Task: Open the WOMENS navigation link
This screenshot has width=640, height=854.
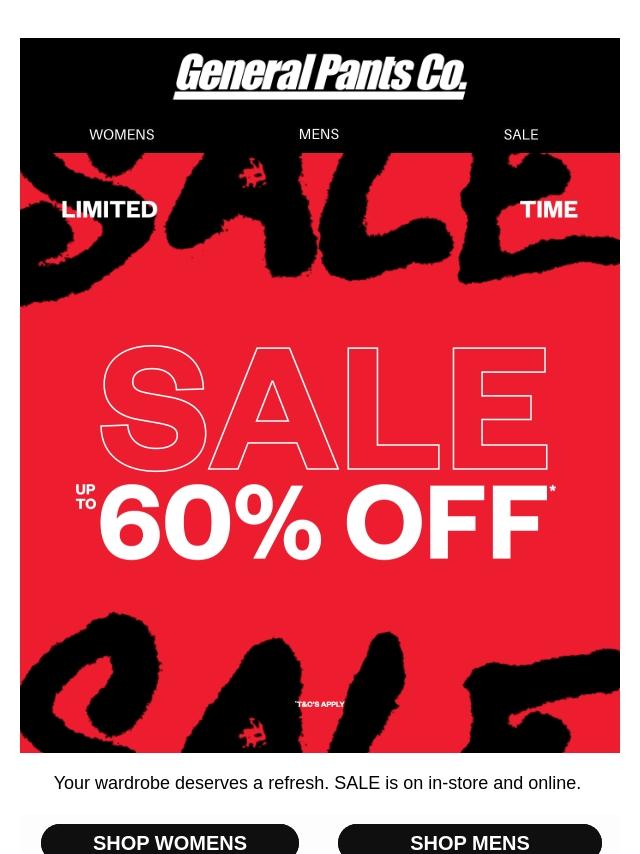Action: point(122,135)
